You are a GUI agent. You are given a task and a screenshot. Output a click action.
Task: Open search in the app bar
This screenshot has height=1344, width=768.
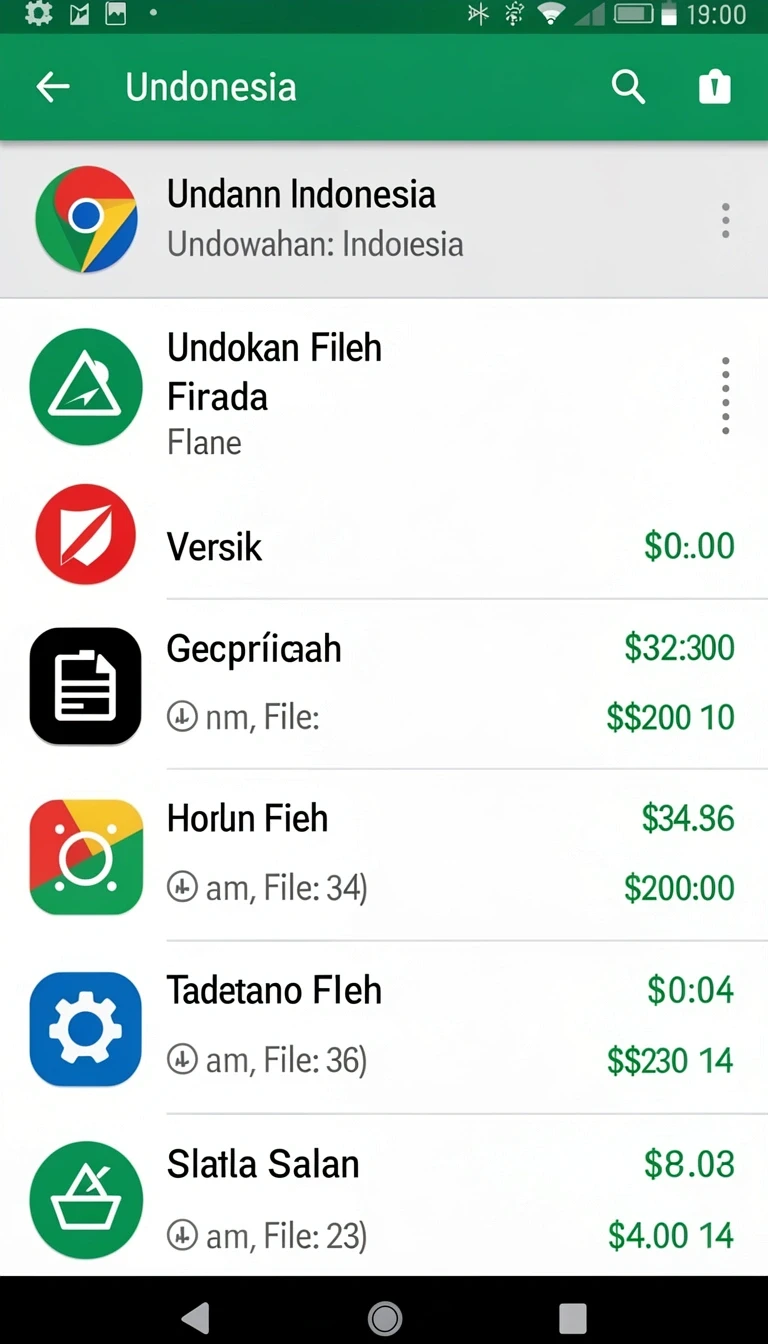click(628, 87)
